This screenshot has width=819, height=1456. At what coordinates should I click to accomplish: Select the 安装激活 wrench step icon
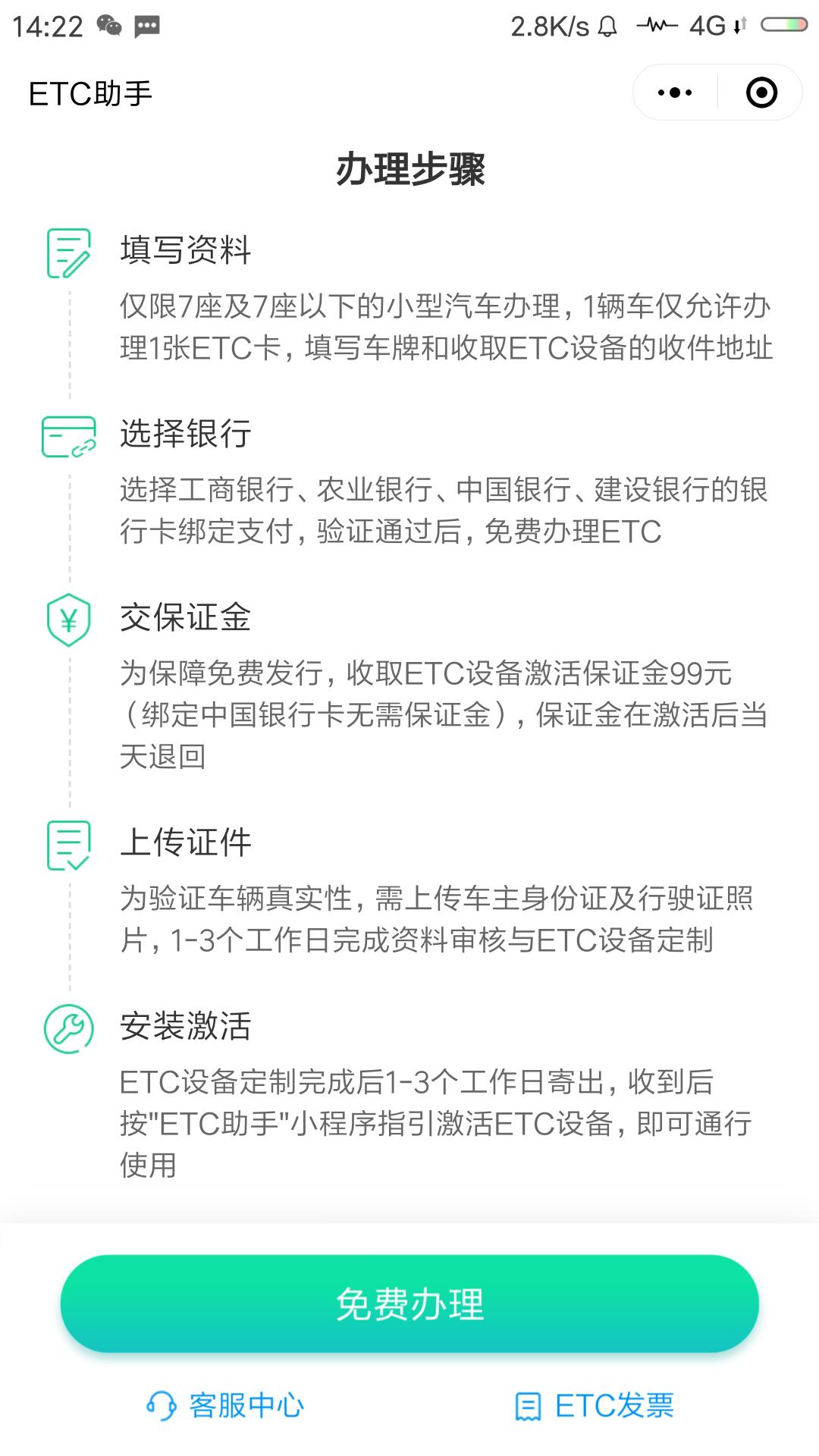(68, 1028)
